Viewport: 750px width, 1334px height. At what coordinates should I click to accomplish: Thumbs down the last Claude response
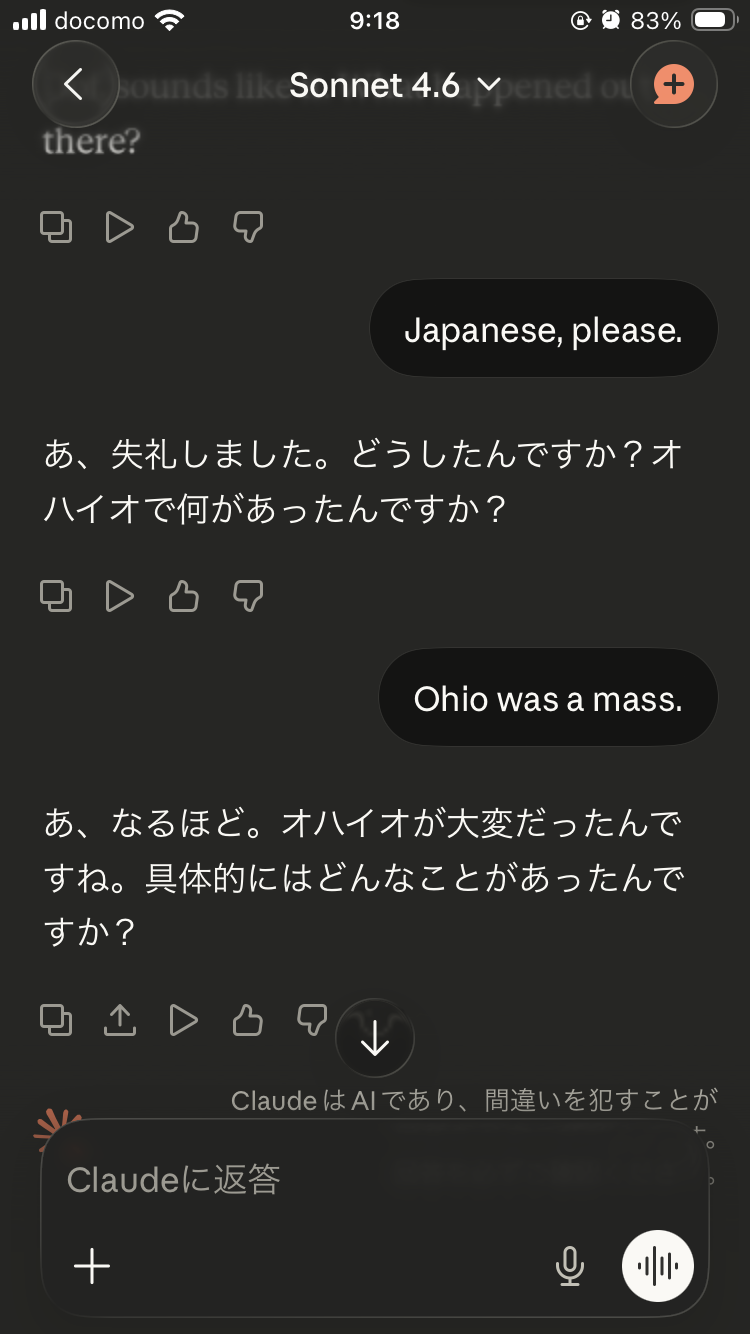click(311, 1020)
